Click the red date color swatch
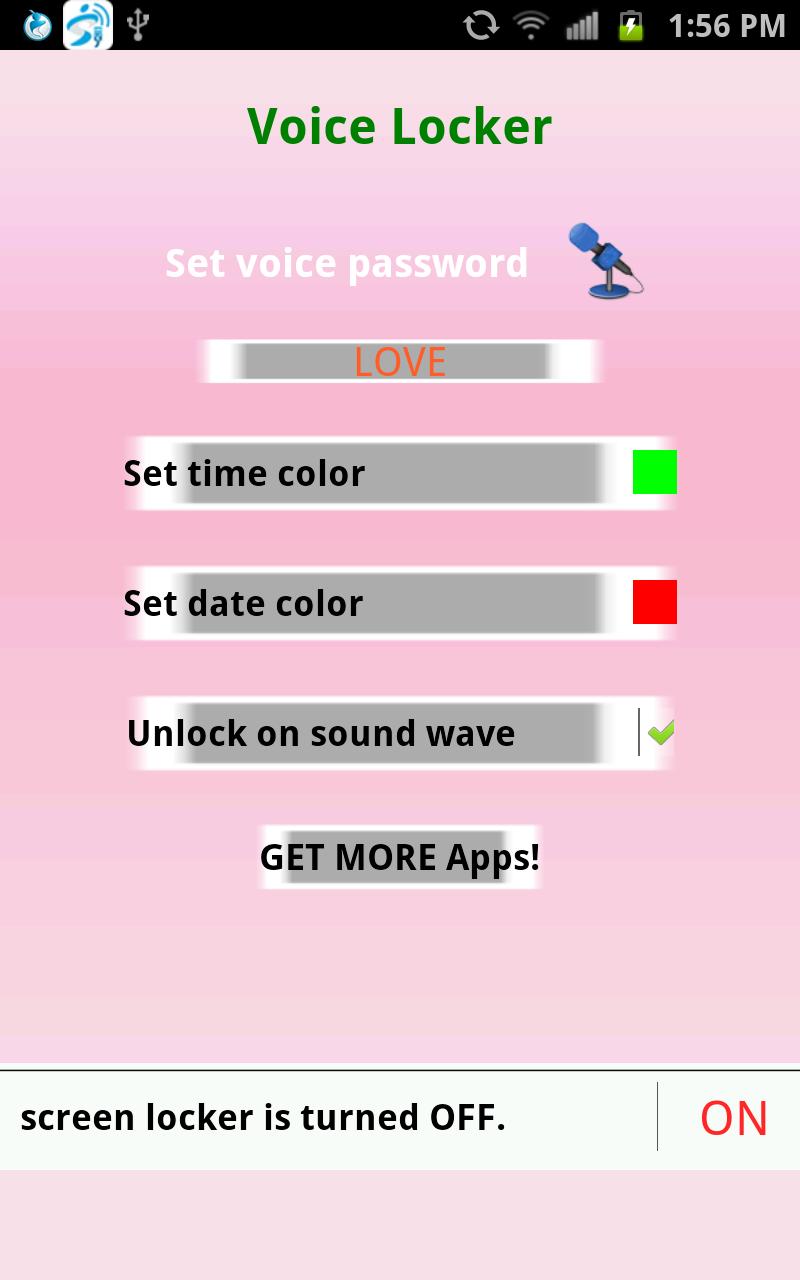The width and height of the screenshot is (800, 1280). tap(655, 602)
